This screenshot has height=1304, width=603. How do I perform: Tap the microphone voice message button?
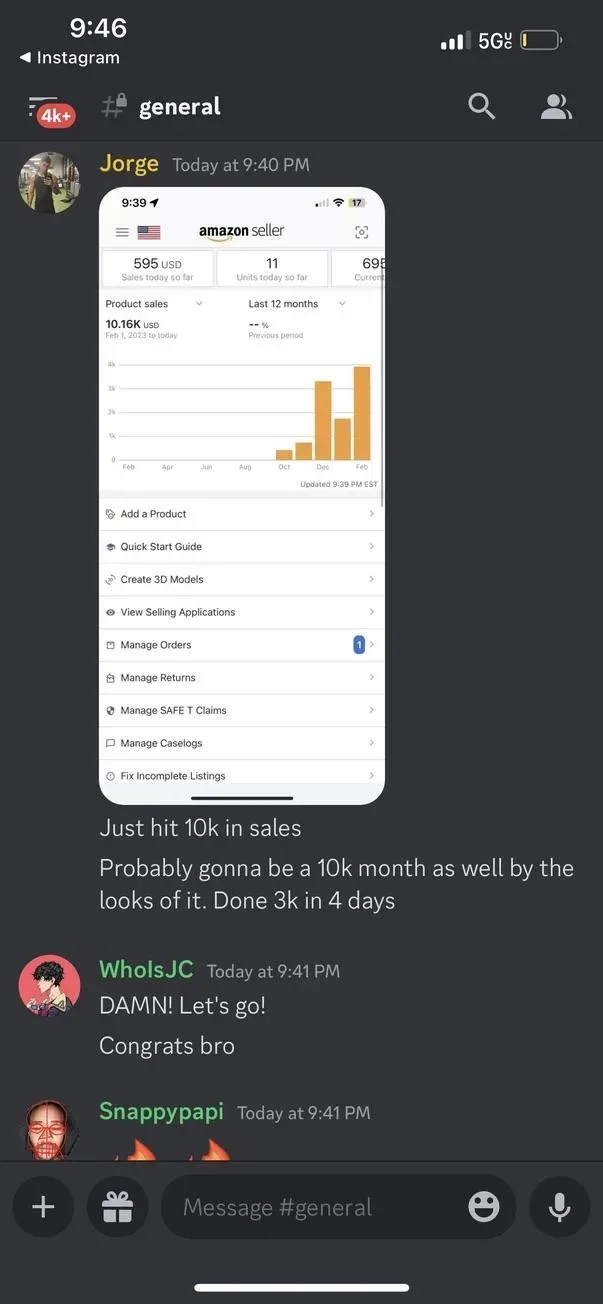[559, 1207]
